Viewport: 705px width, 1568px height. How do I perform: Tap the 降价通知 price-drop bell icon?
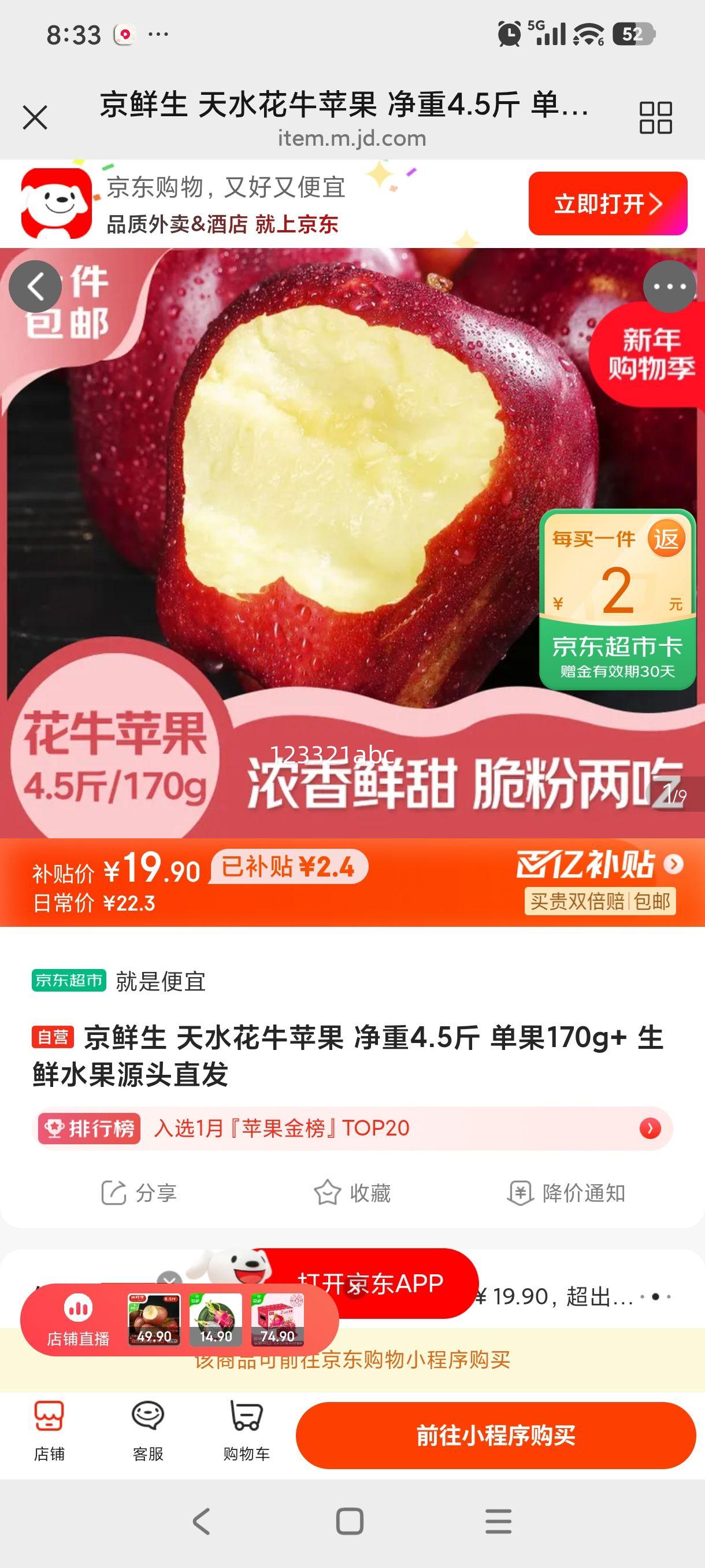523,1195
